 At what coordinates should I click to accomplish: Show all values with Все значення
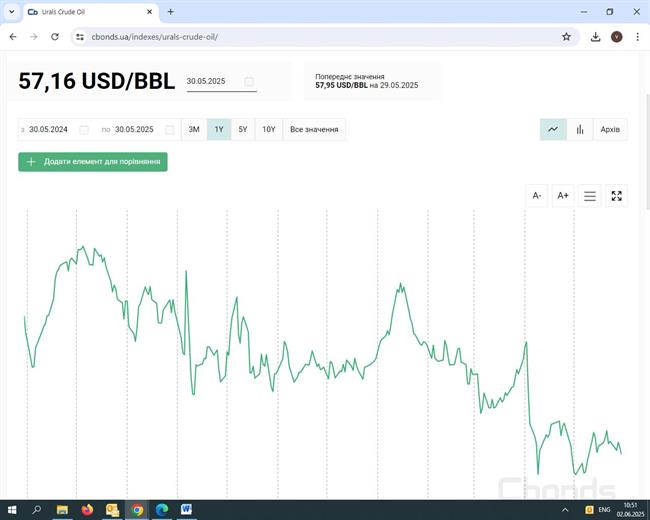click(x=314, y=129)
